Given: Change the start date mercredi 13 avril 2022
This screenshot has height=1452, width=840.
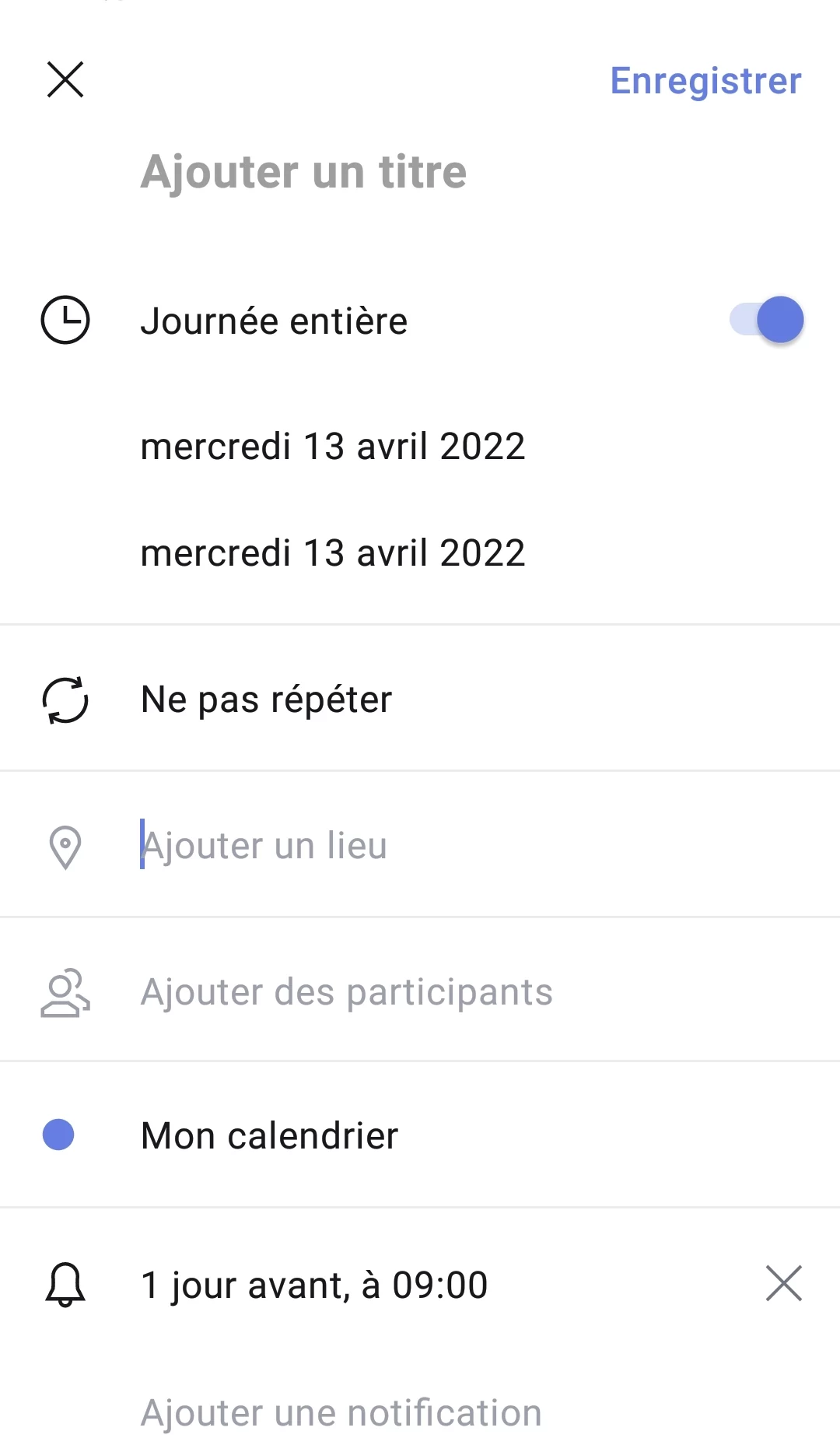Looking at the screenshot, I should point(333,447).
